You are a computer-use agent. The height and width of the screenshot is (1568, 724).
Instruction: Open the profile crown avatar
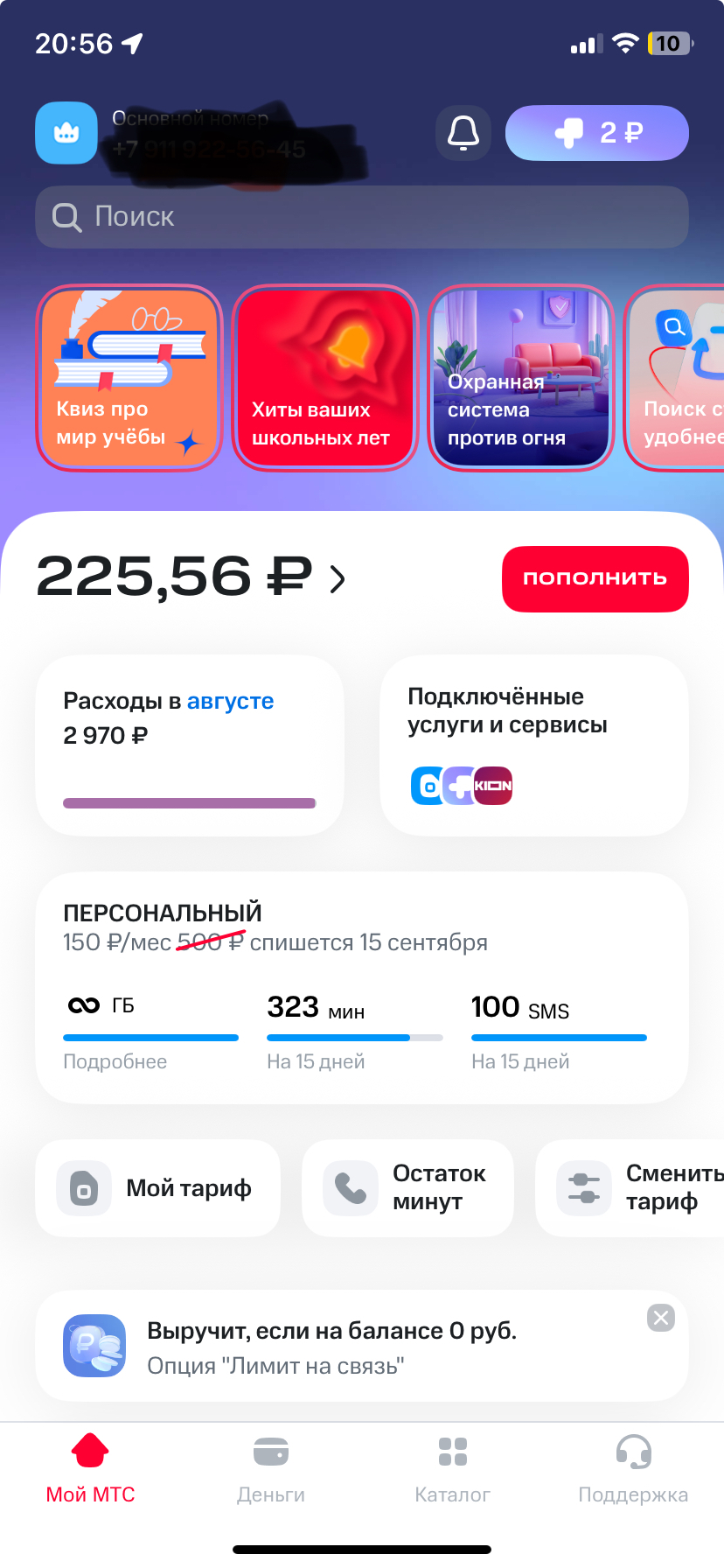66,133
